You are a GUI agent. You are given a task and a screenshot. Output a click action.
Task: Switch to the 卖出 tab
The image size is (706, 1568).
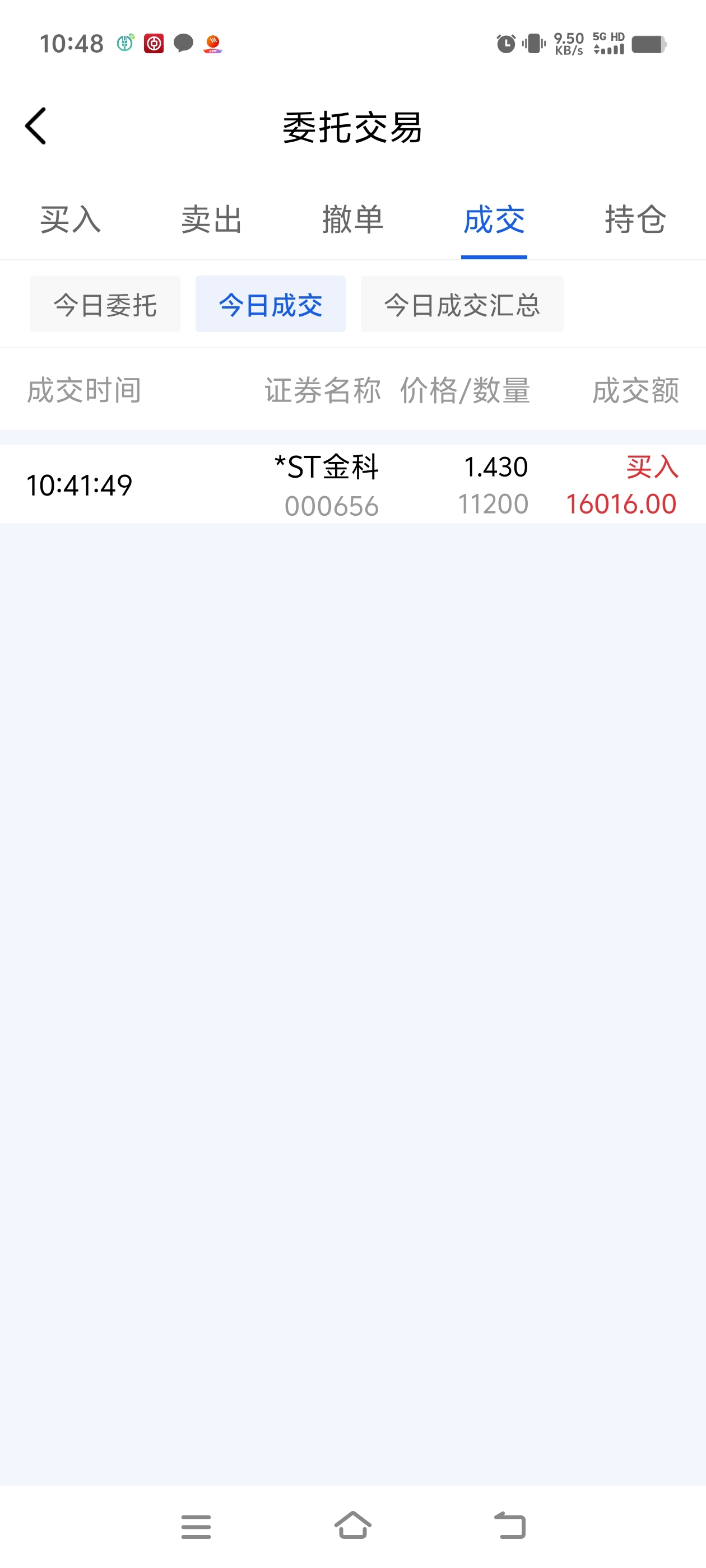pyautogui.click(x=211, y=220)
